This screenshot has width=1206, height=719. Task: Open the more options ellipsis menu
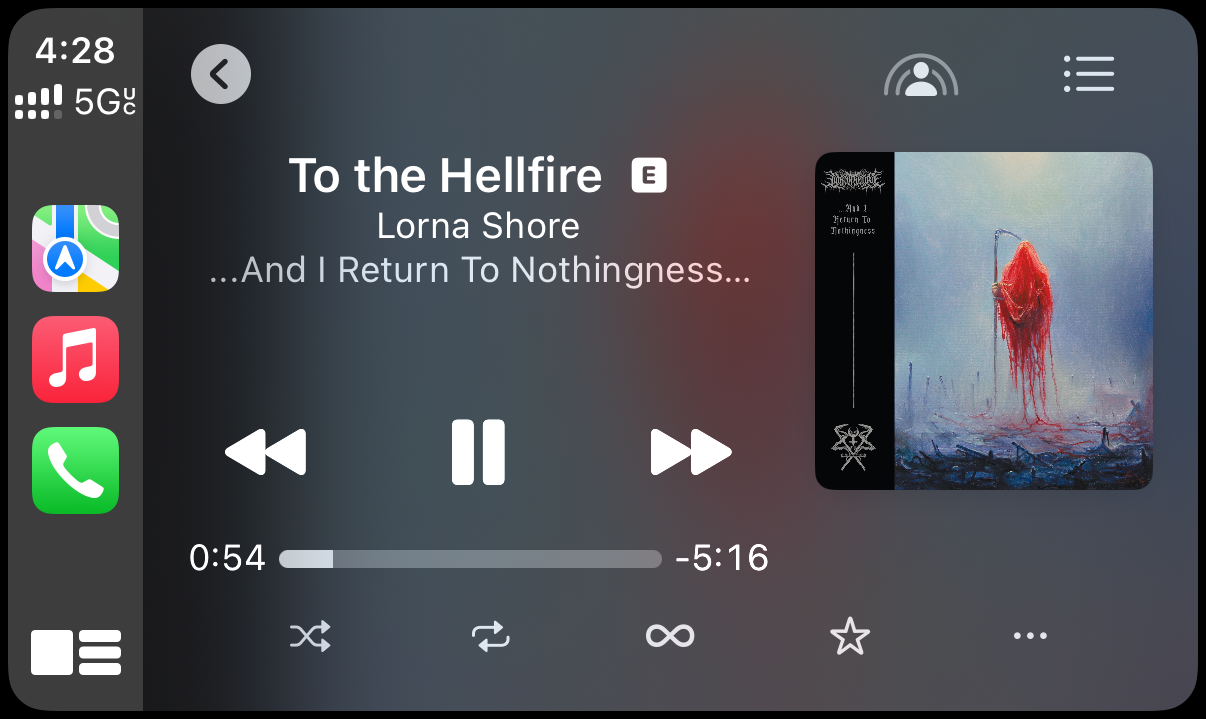pos(1030,636)
